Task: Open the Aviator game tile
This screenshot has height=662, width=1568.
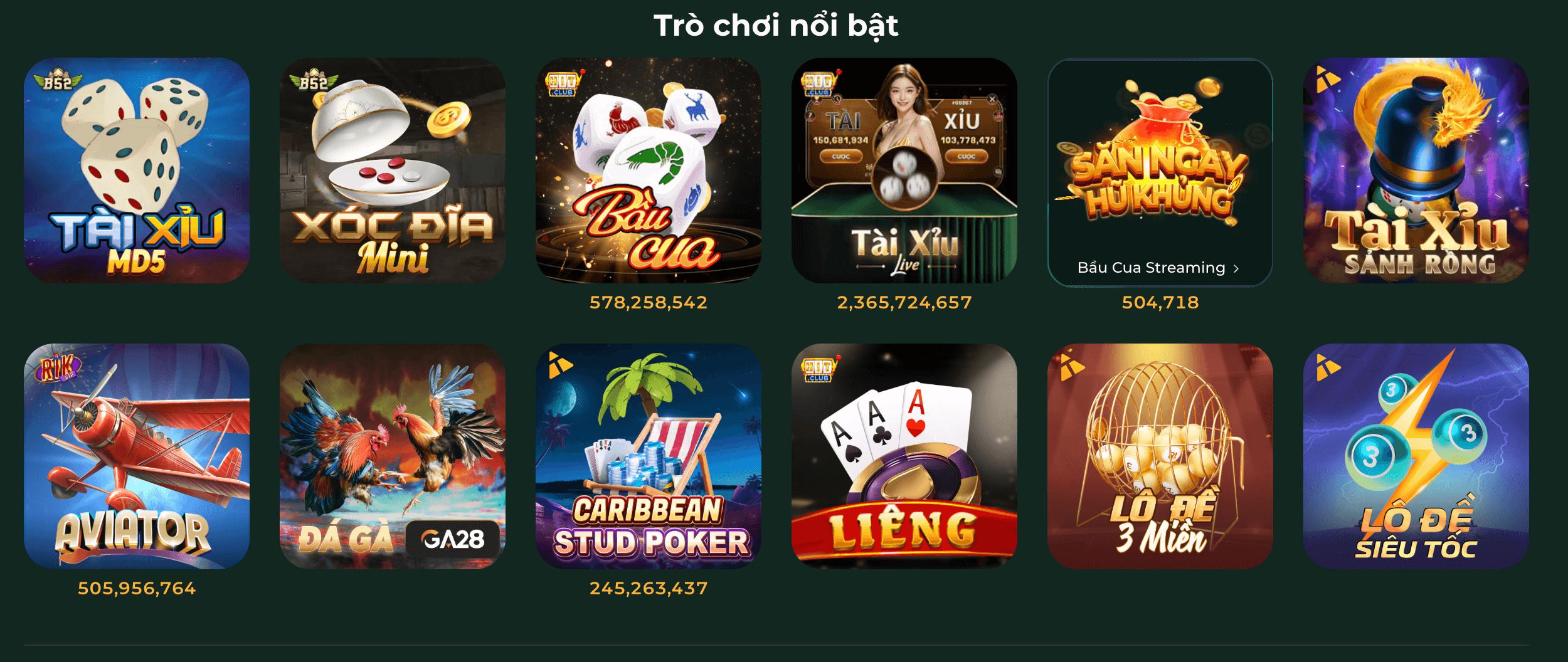Action: [x=137, y=456]
